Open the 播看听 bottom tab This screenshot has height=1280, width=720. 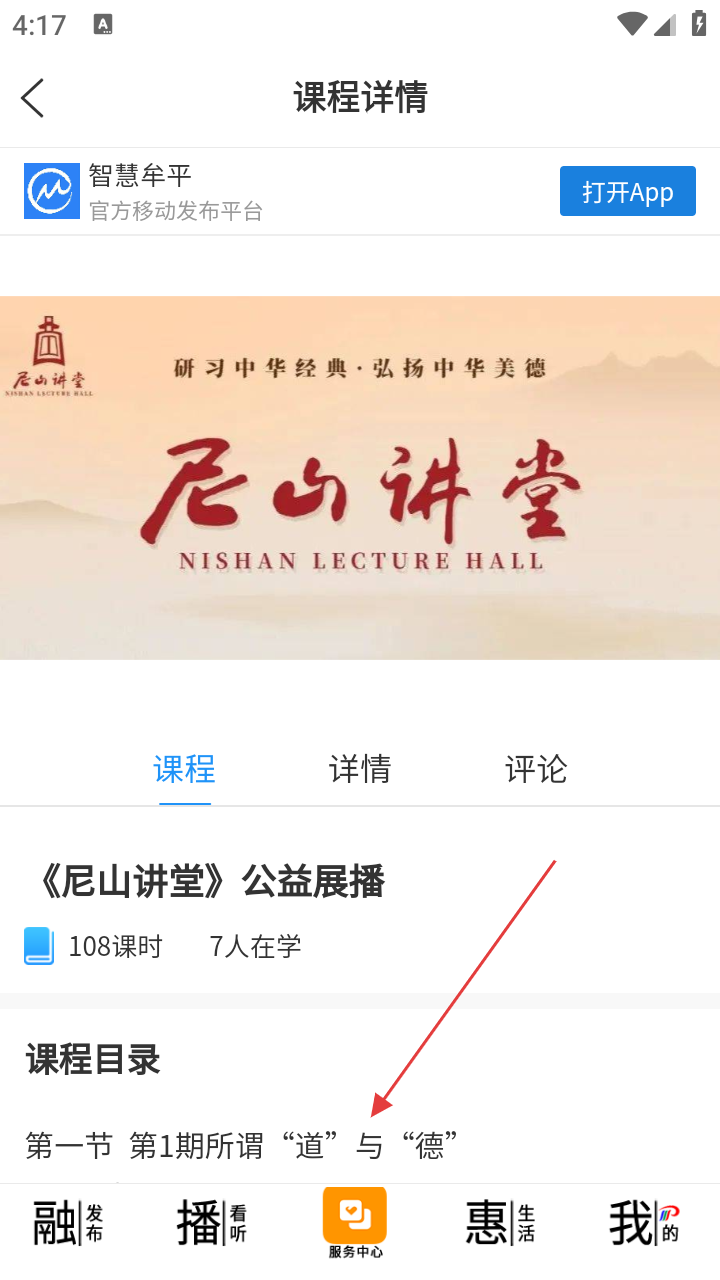[212, 1223]
